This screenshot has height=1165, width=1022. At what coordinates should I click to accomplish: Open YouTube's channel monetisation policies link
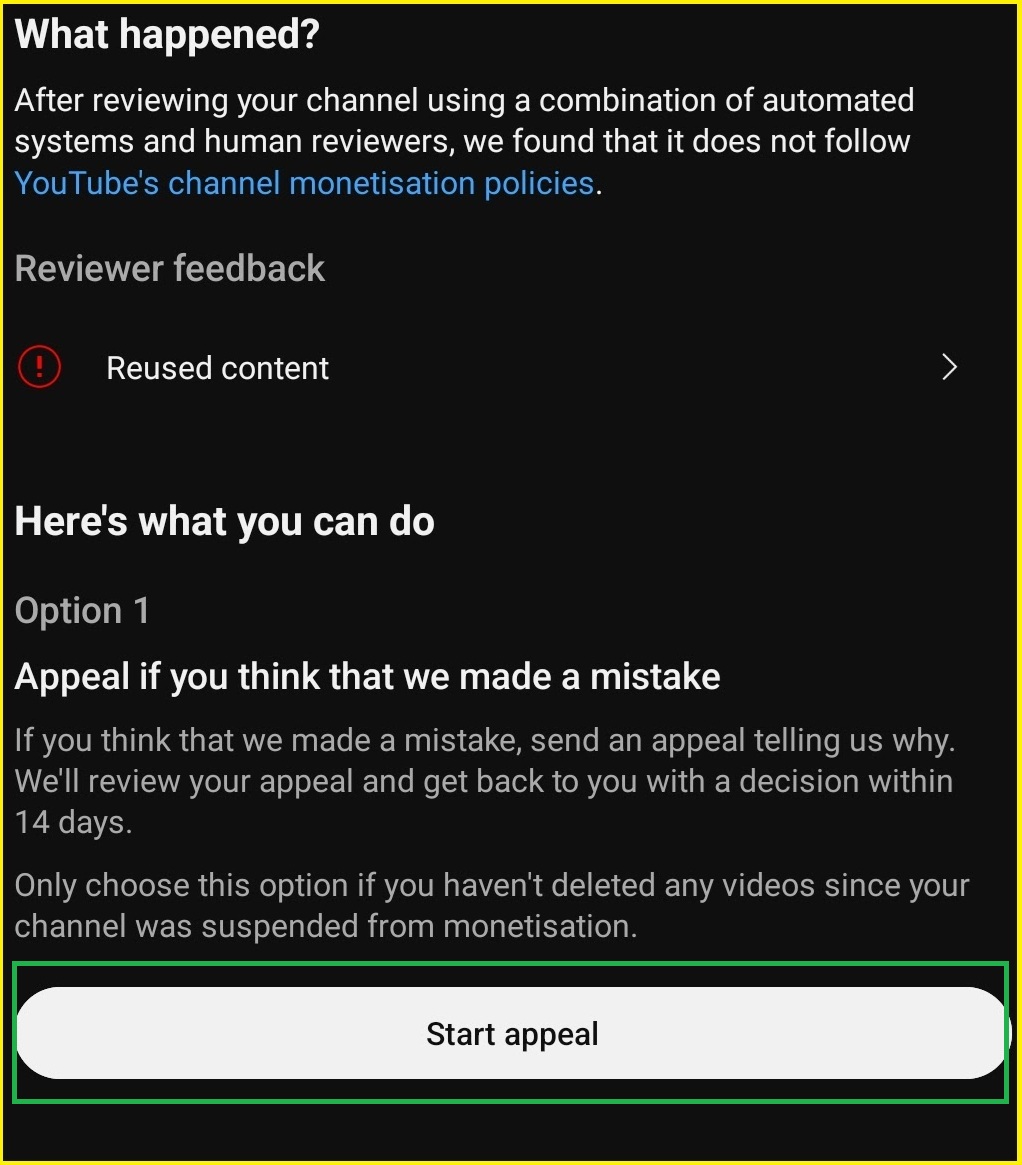coord(305,184)
